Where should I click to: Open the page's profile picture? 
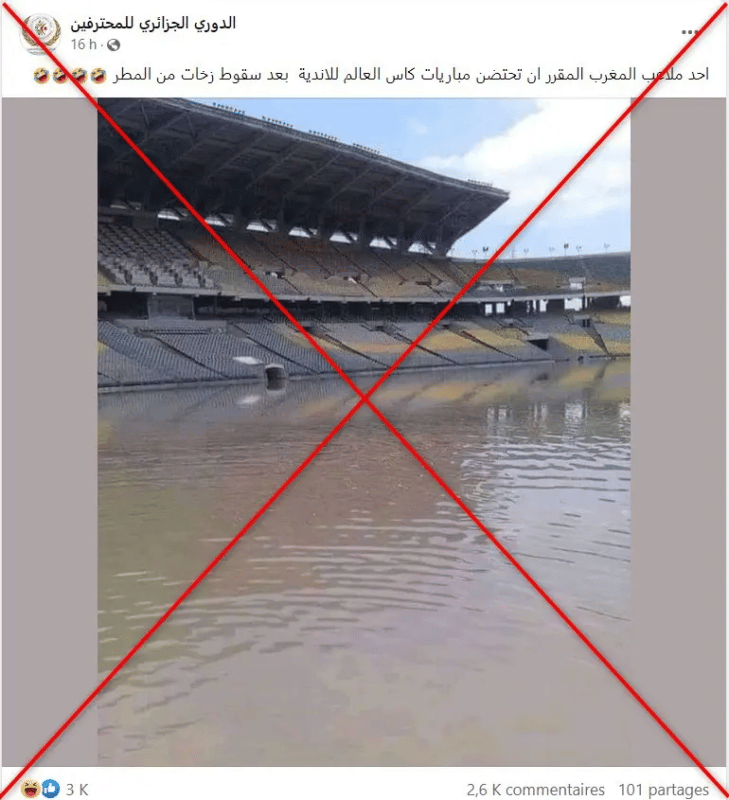point(41,34)
